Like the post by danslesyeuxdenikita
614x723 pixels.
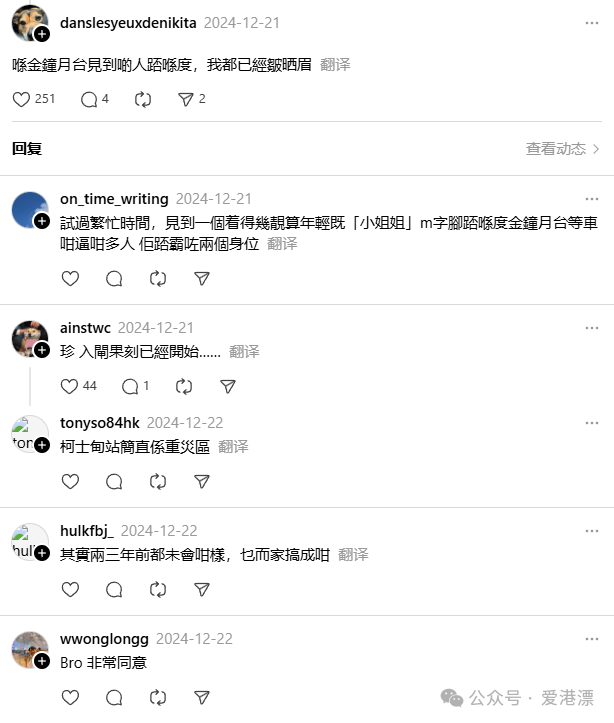point(22,99)
